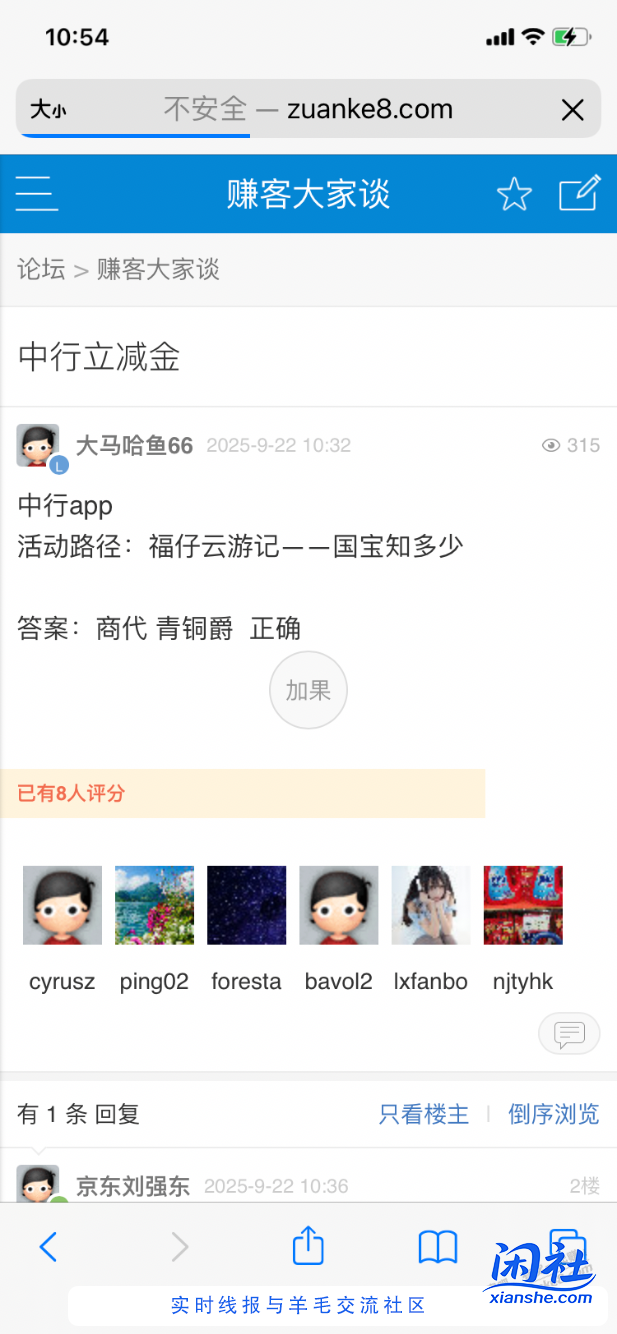Viewport: 617px width, 1334px height.
Task: Open the hamburger menu
Action: tap(37, 193)
